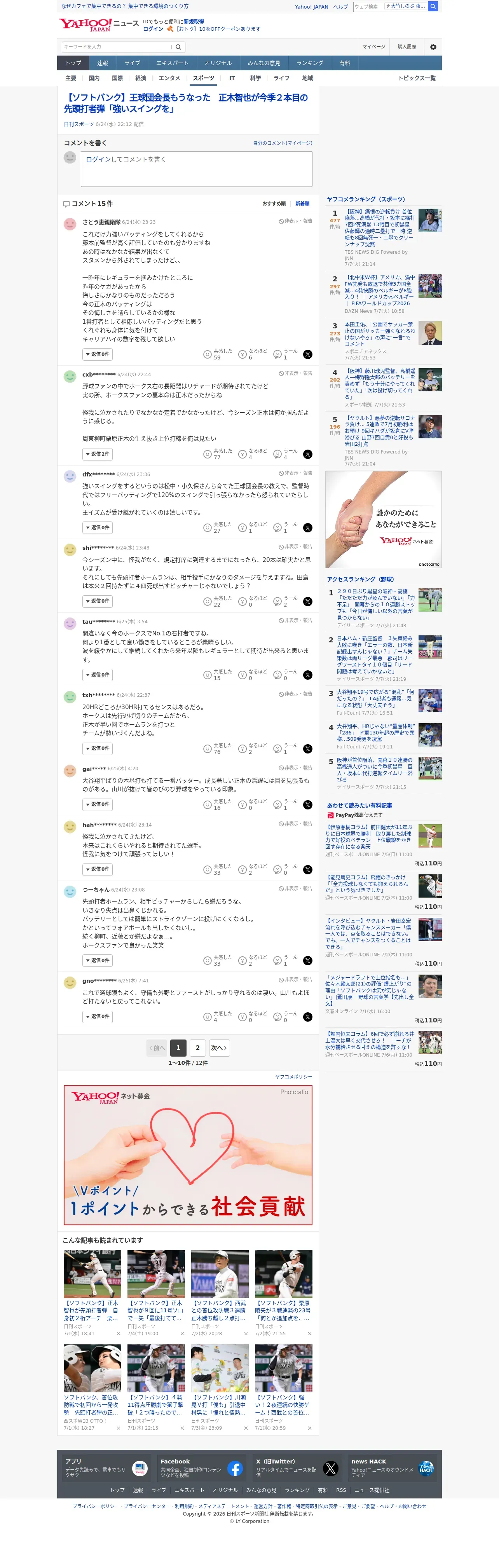Image resolution: width=499 pixels, height=1568 pixels.
Task: Tap the comment box to write
Action: click(196, 169)
